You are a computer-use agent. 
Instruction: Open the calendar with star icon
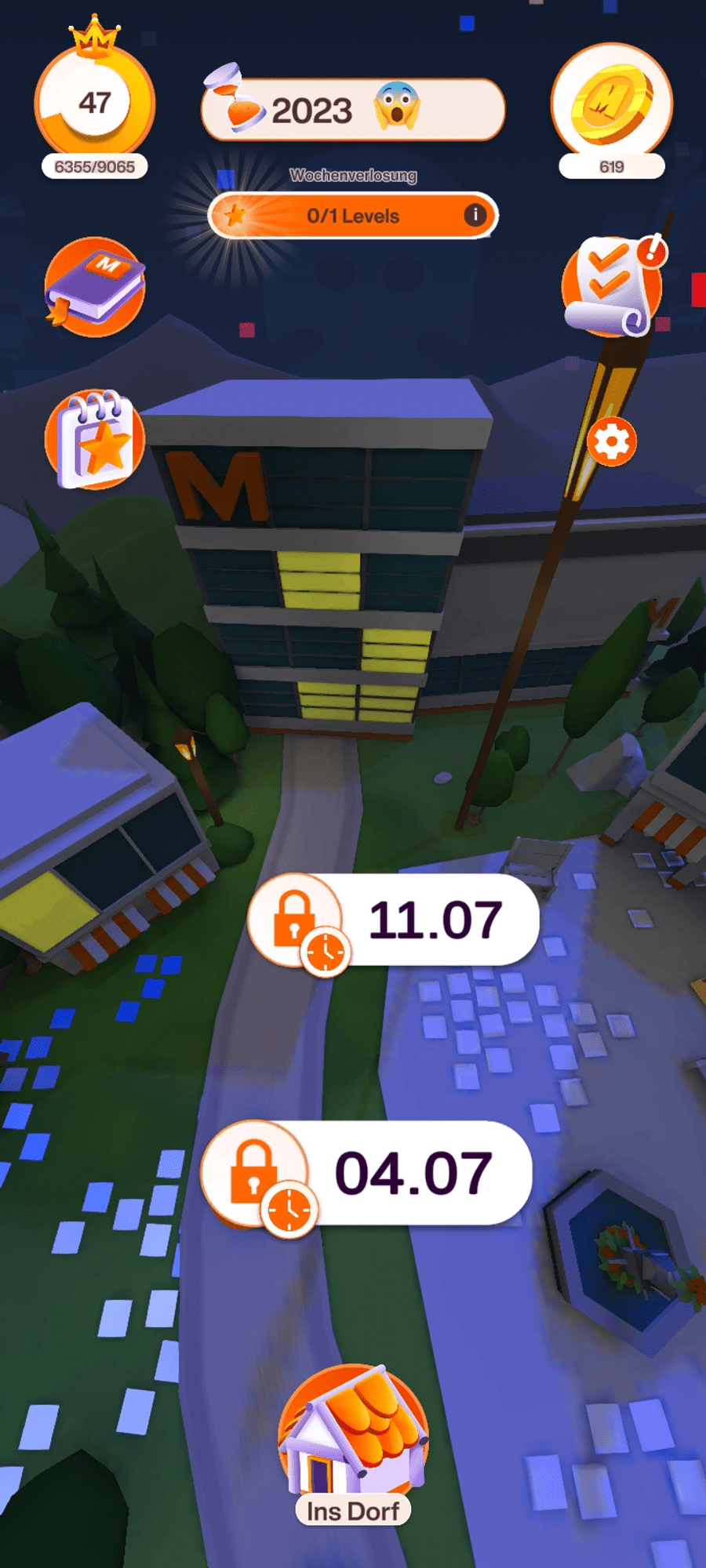coord(95,440)
